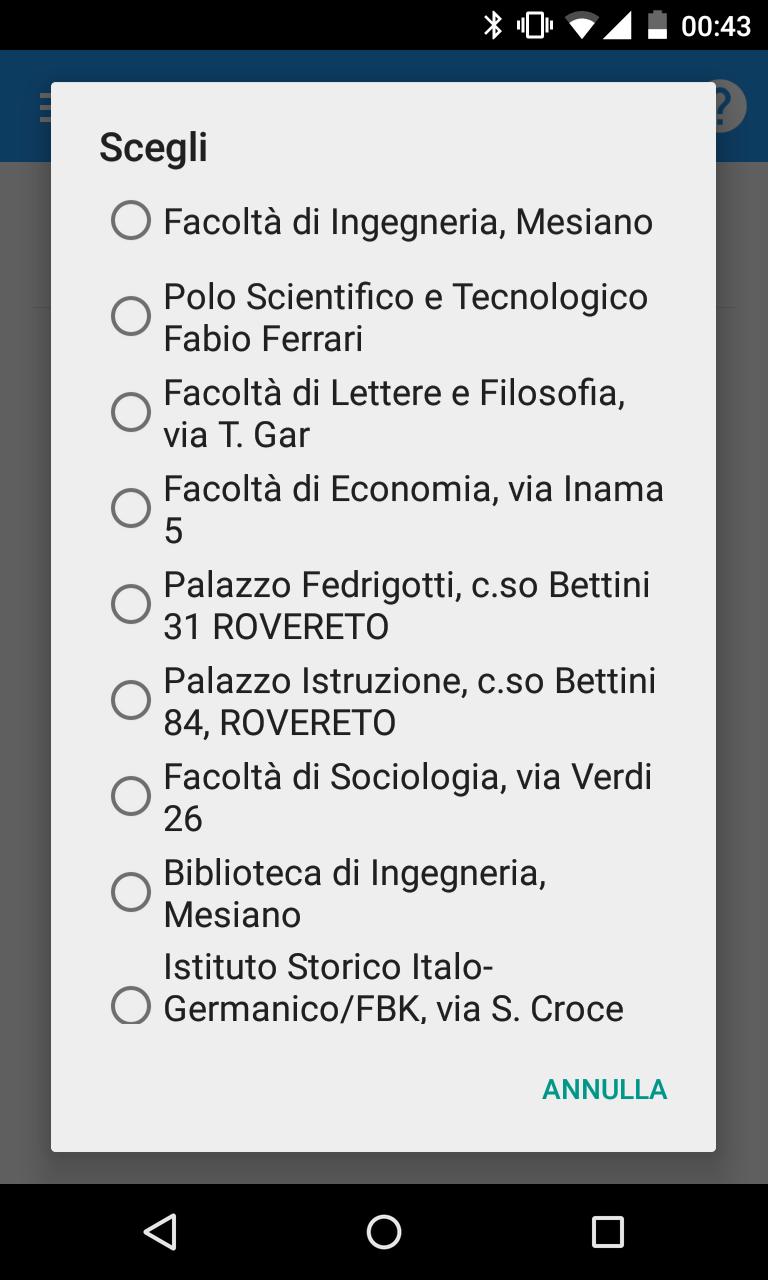Screen dimensions: 768x1280
Task: Dismiss the dialog with ANNULLA
Action: coord(604,1089)
